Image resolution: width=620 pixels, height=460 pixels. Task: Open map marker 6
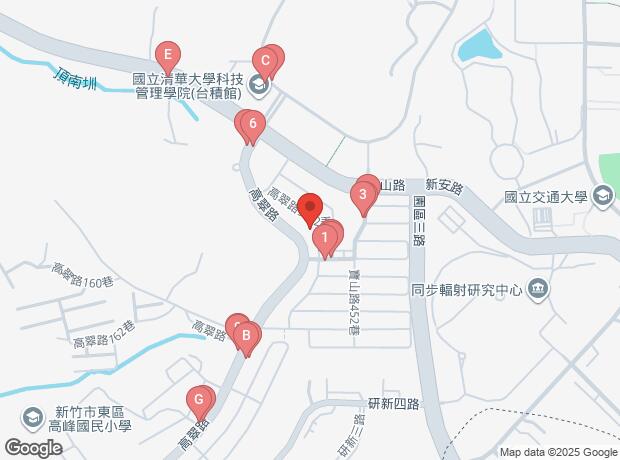pyautogui.click(x=253, y=125)
